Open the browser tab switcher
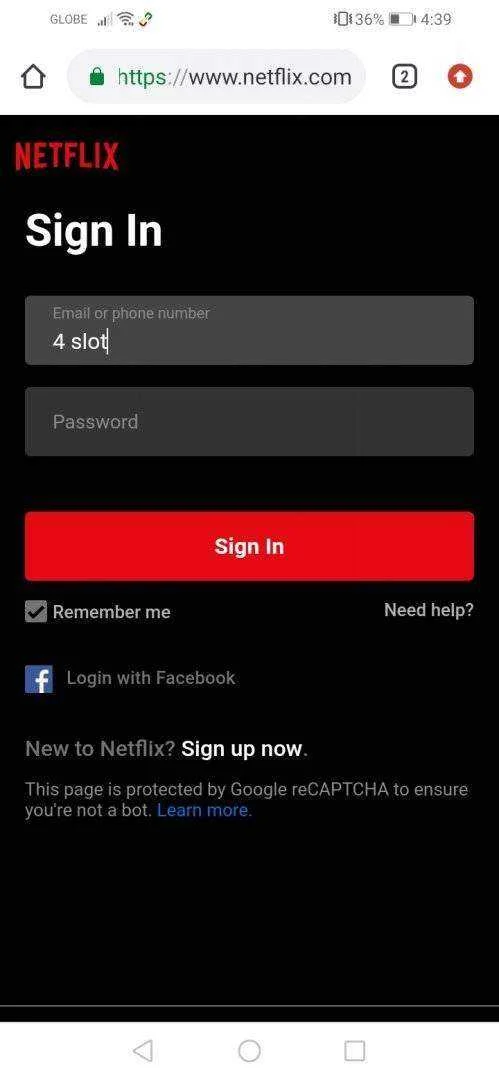The image size is (499, 1080). (404, 77)
